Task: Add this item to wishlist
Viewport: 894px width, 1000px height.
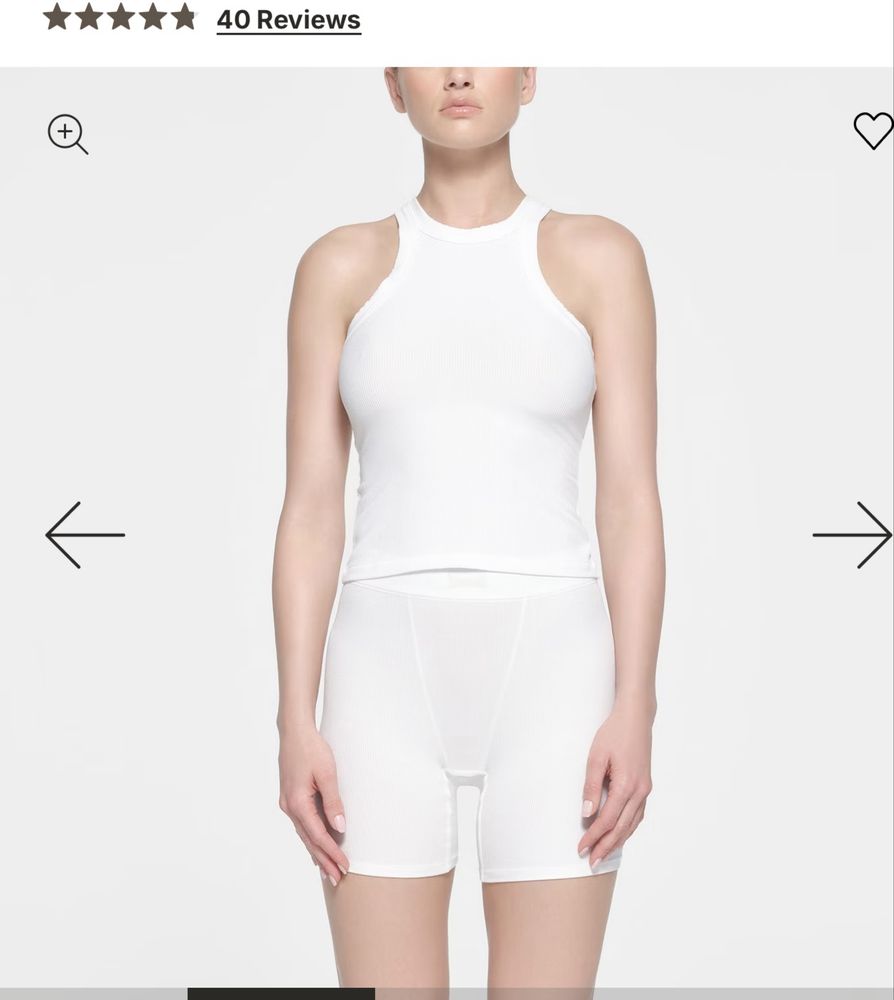Action: [x=872, y=131]
